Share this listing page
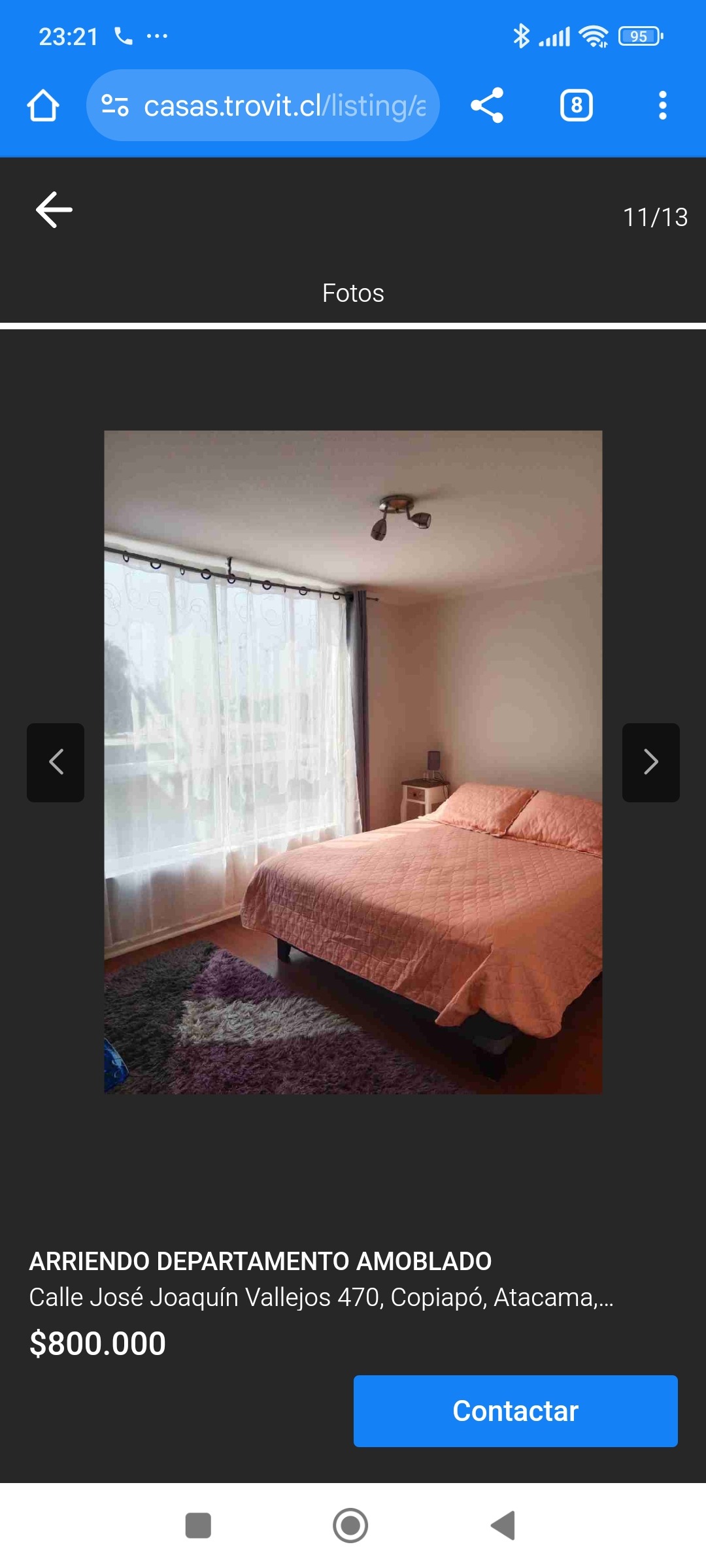Screen dimensions: 706x1568 click(x=488, y=105)
